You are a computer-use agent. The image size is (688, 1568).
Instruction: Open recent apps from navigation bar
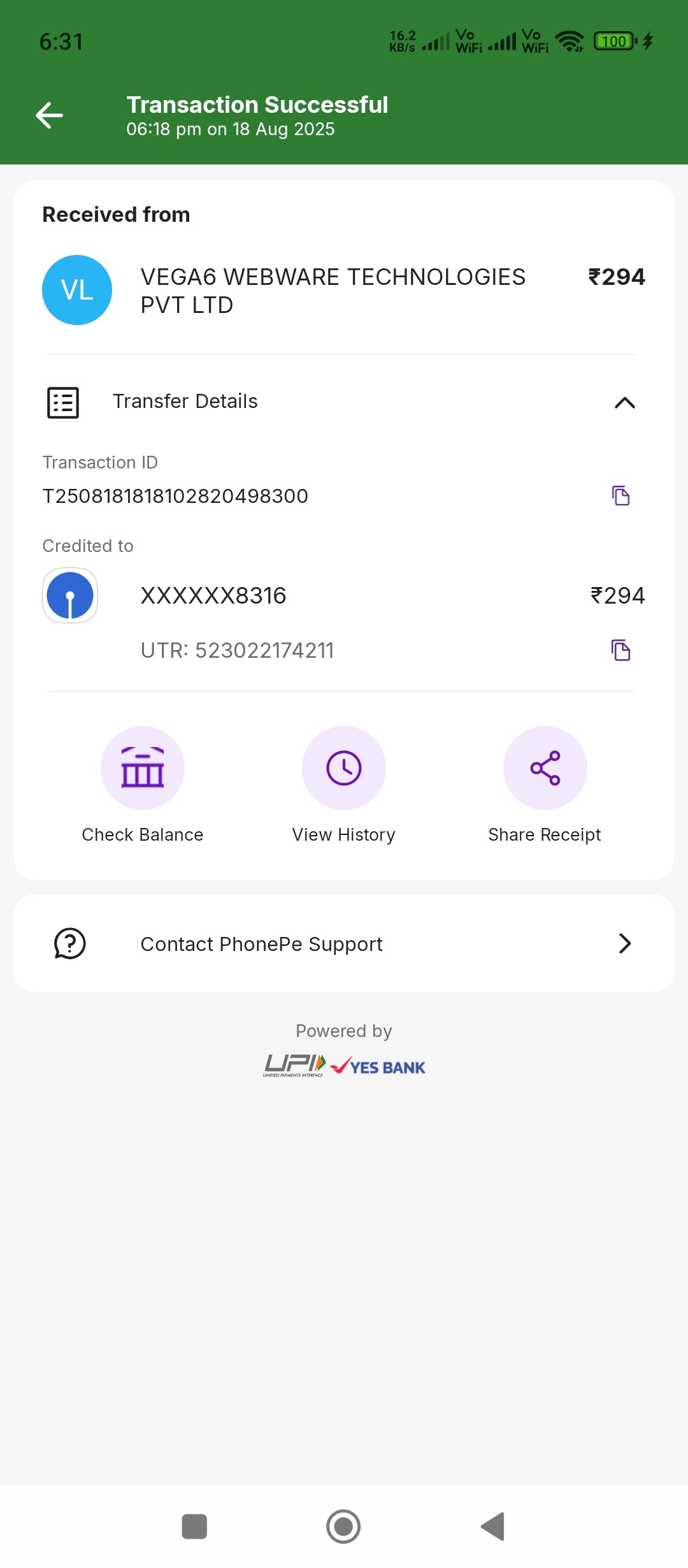[194, 1527]
